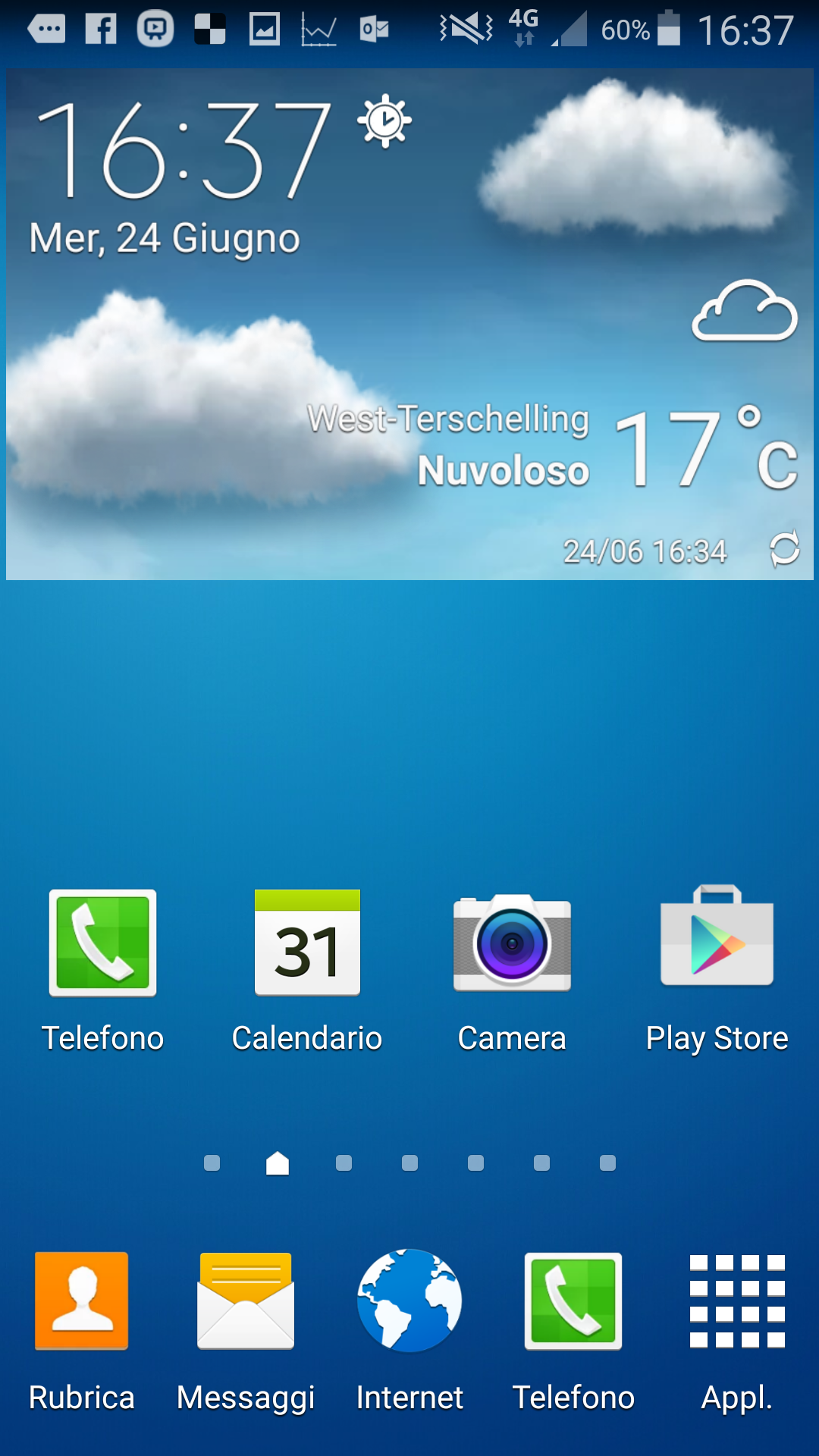Open Play Store
Image resolution: width=819 pixels, height=1456 pixels.
(717, 939)
